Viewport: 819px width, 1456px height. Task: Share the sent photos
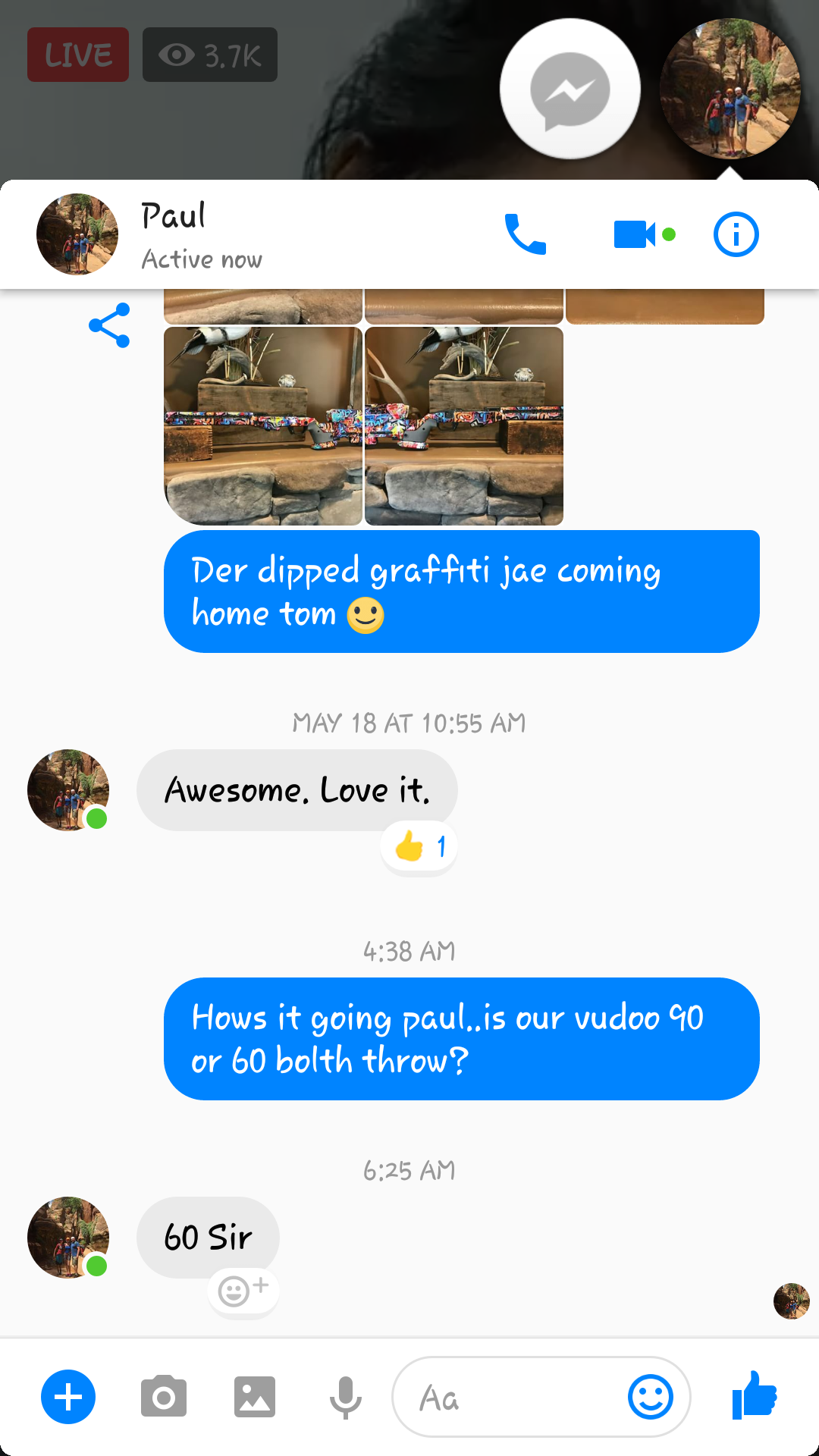[x=109, y=325]
